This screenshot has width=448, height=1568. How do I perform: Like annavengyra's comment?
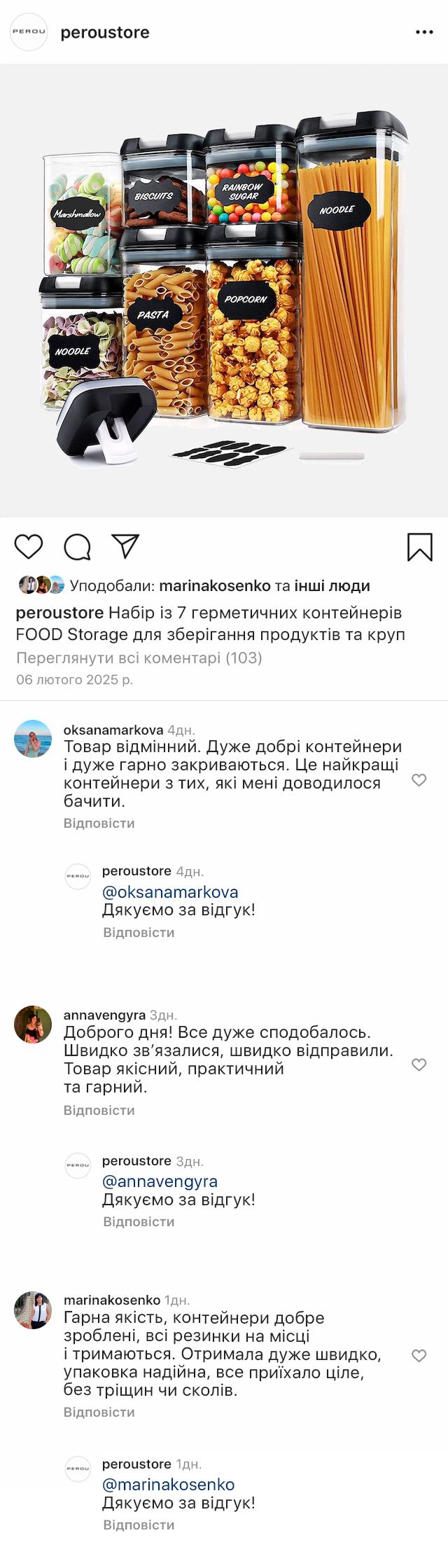pyautogui.click(x=419, y=1064)
